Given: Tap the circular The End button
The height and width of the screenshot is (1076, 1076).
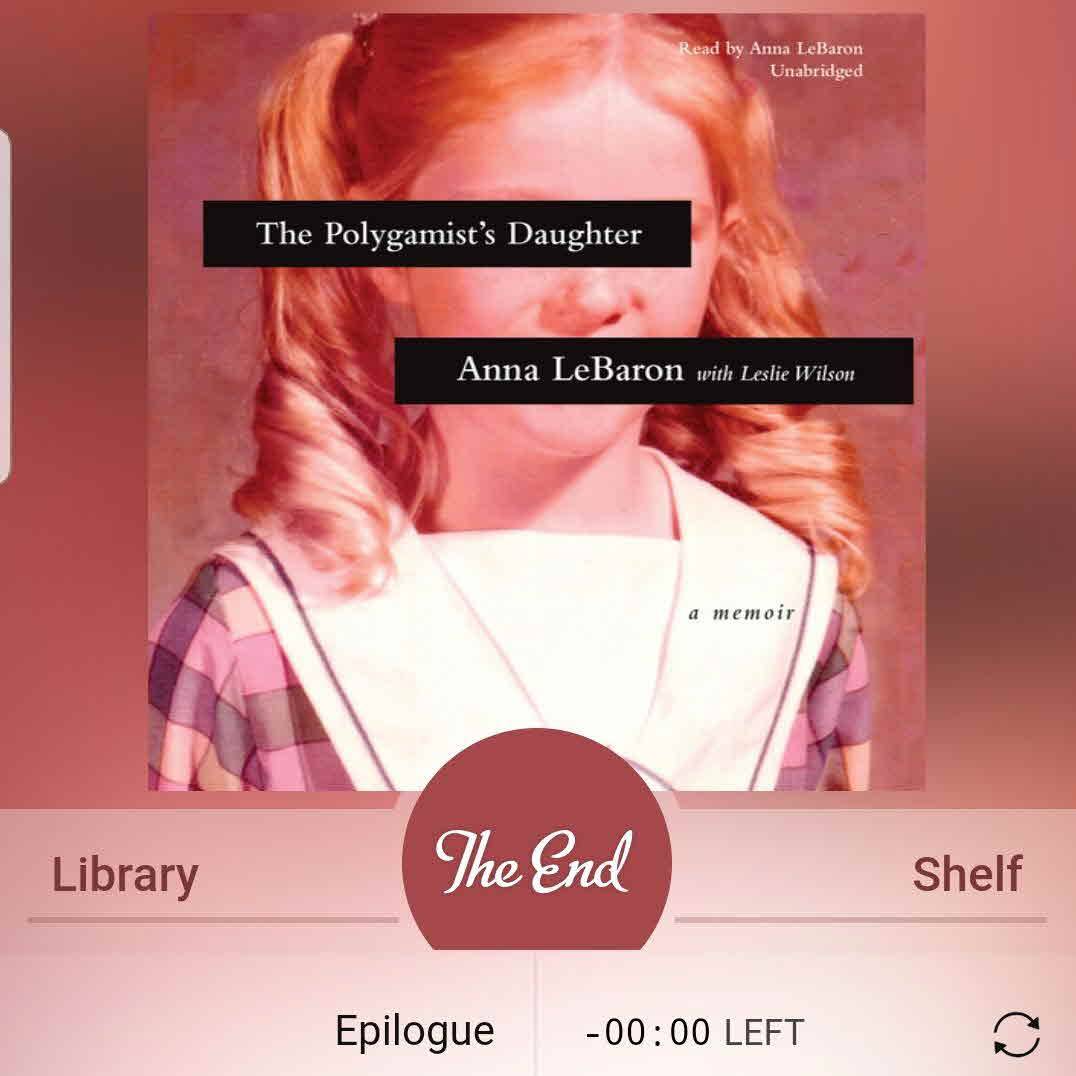Looking at the screenshot, I should [x=537, y=862].
